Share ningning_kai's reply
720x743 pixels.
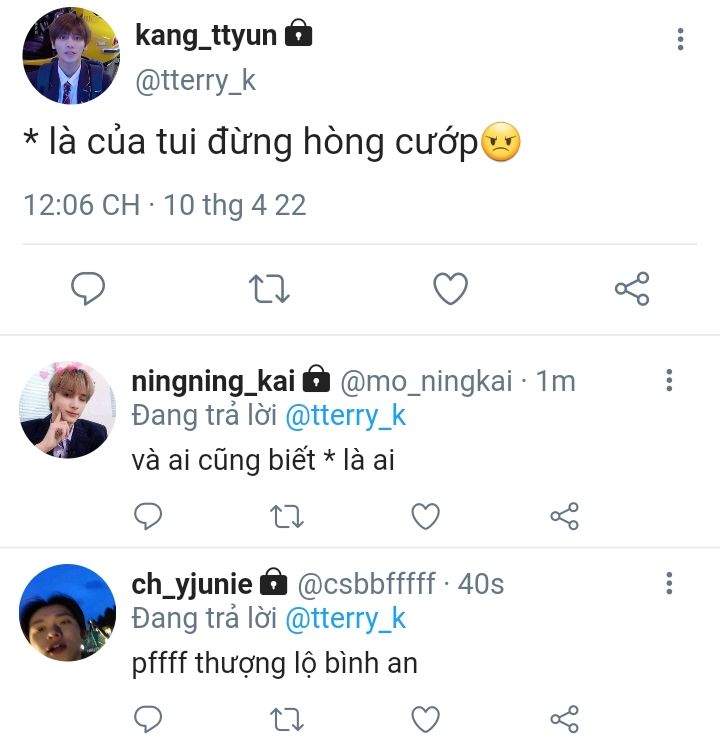pyautogui.click(x=565, y=516)
